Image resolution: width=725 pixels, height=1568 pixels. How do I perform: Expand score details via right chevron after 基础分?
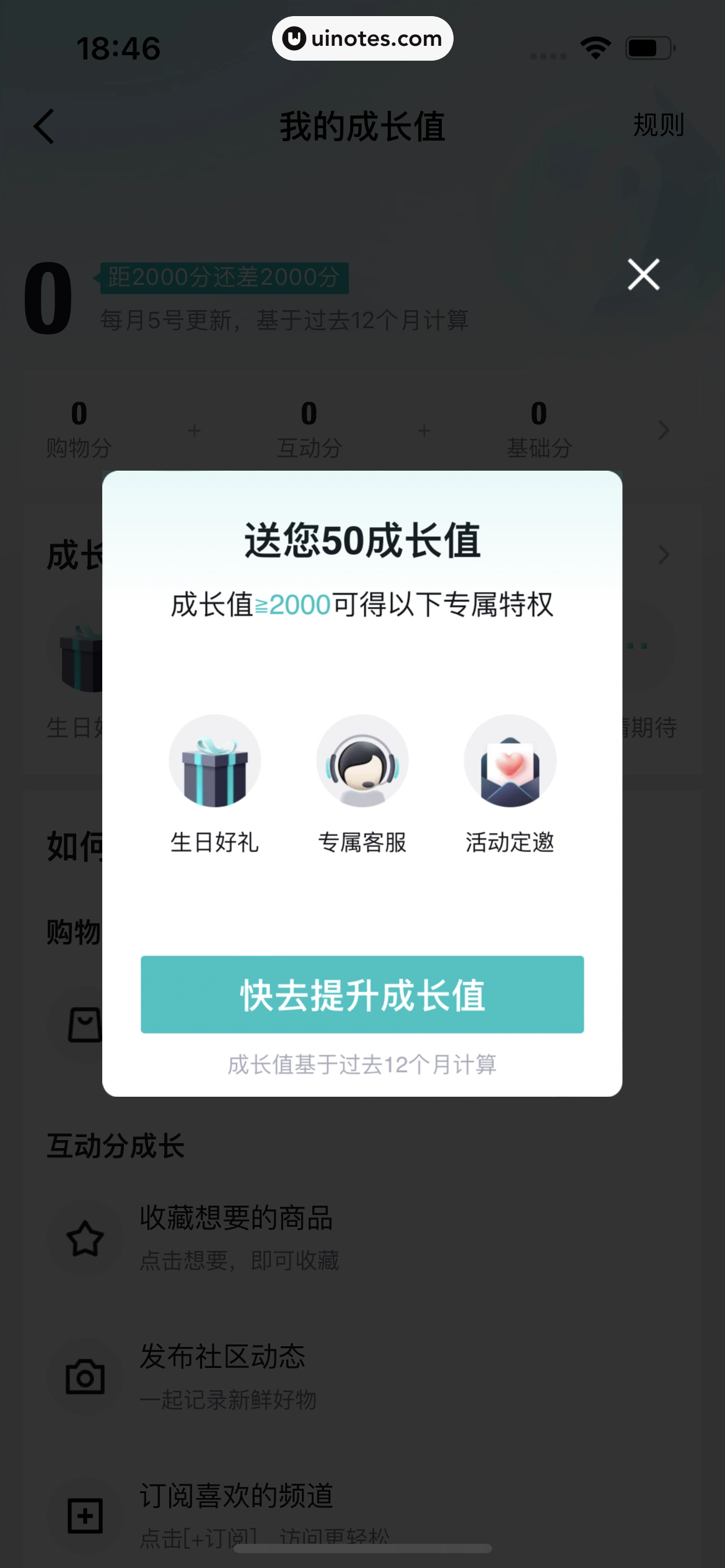point(662,430)
